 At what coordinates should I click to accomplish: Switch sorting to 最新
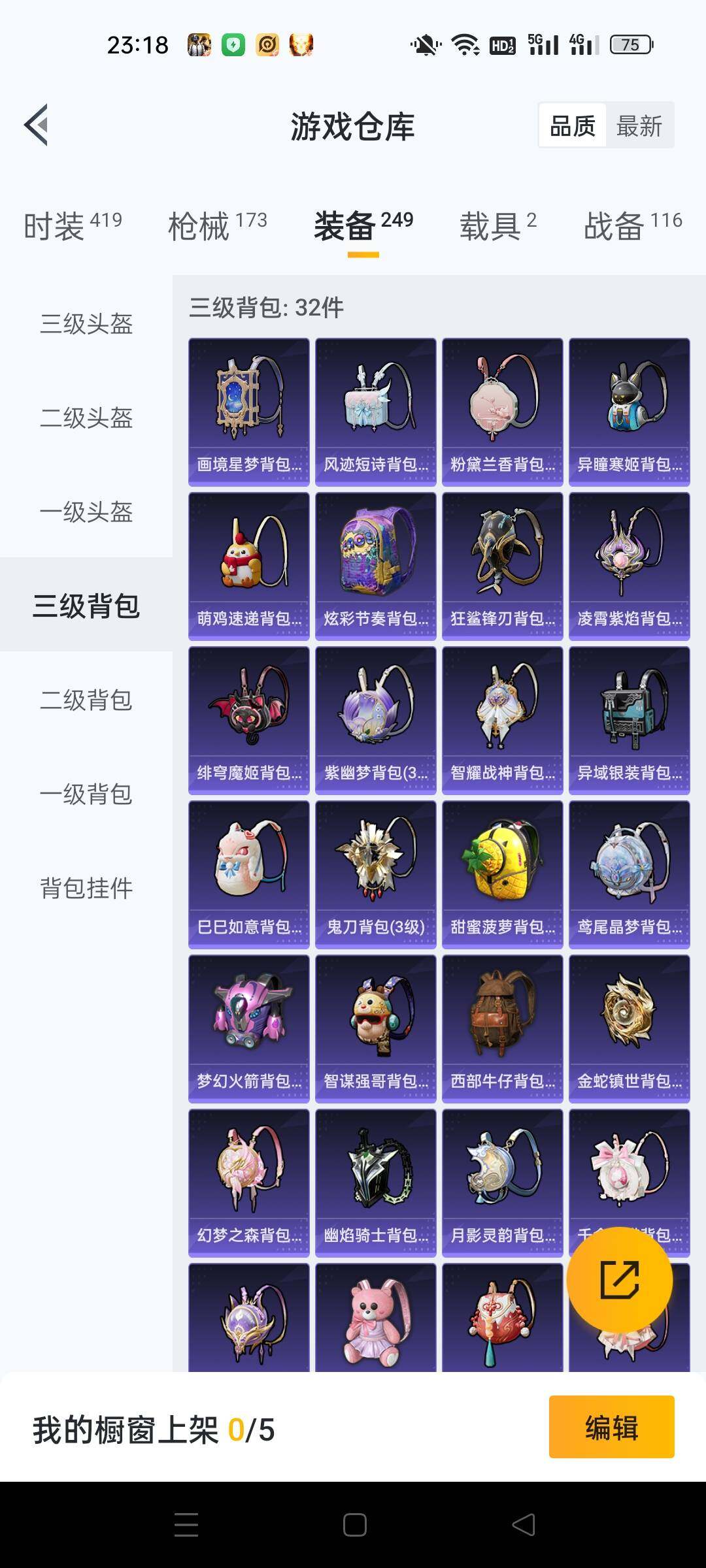639,123
